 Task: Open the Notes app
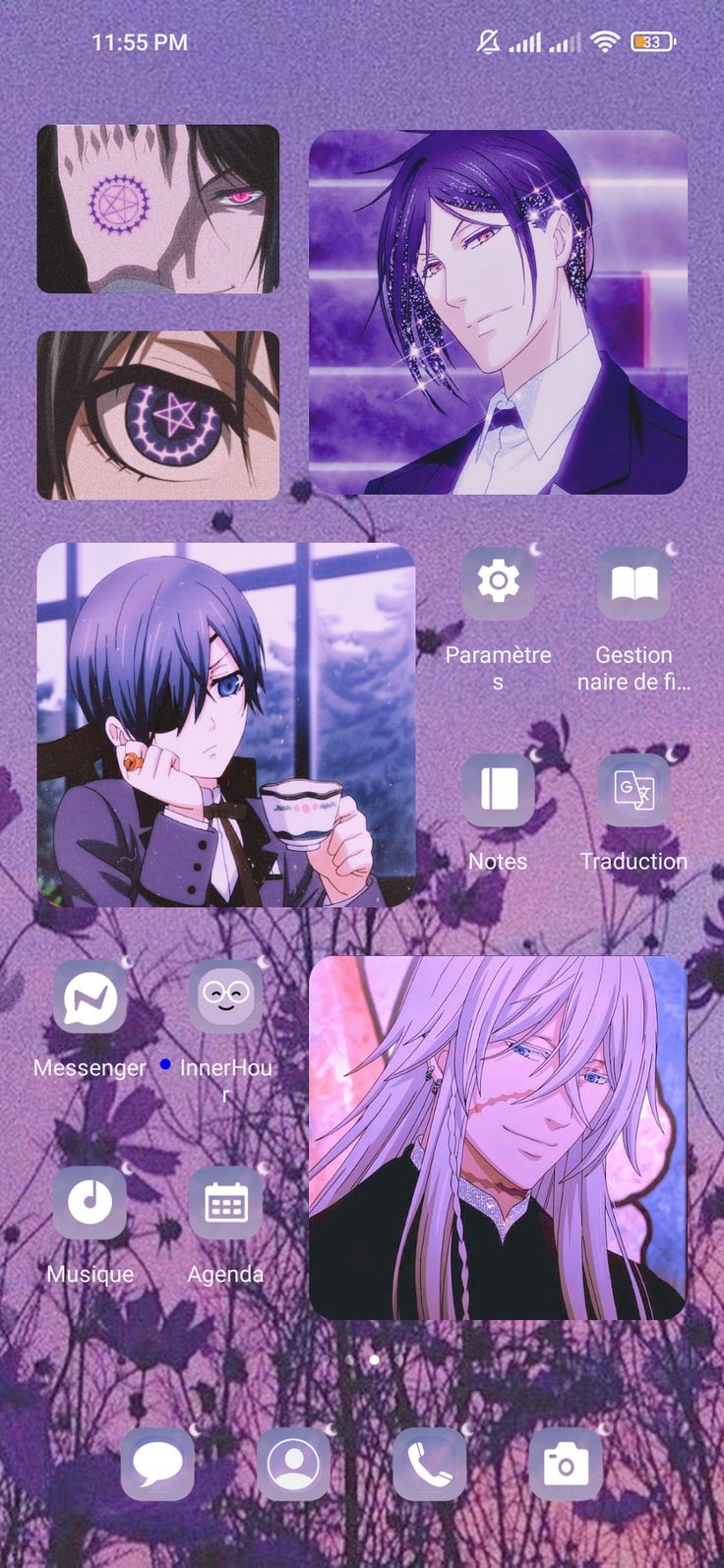[x=498, y=790]
